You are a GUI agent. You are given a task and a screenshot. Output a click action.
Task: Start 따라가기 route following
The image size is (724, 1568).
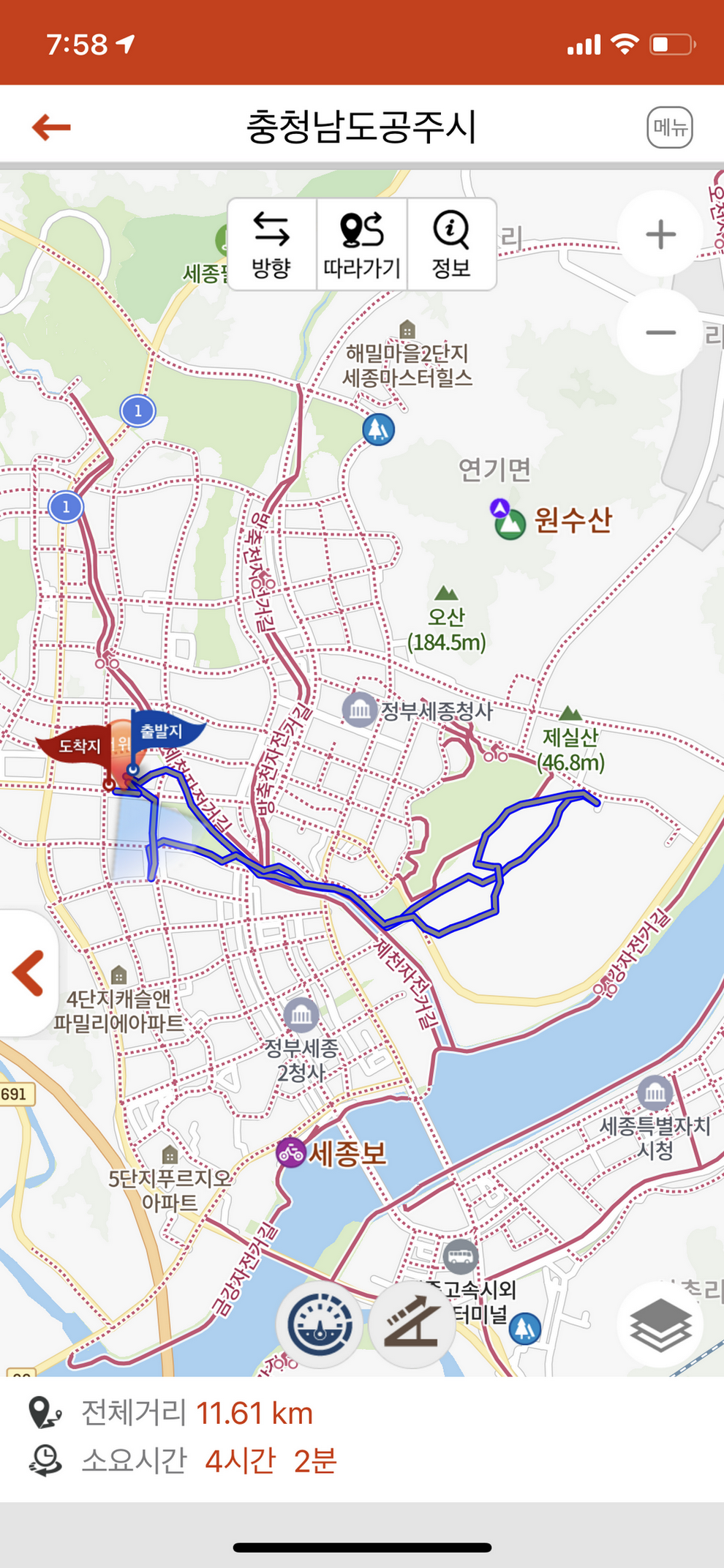pos(362,244)
